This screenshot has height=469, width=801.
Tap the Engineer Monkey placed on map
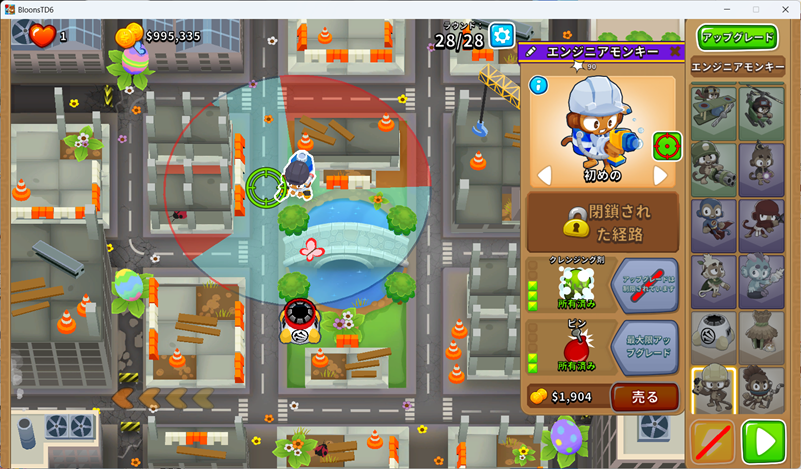(300, 170)
